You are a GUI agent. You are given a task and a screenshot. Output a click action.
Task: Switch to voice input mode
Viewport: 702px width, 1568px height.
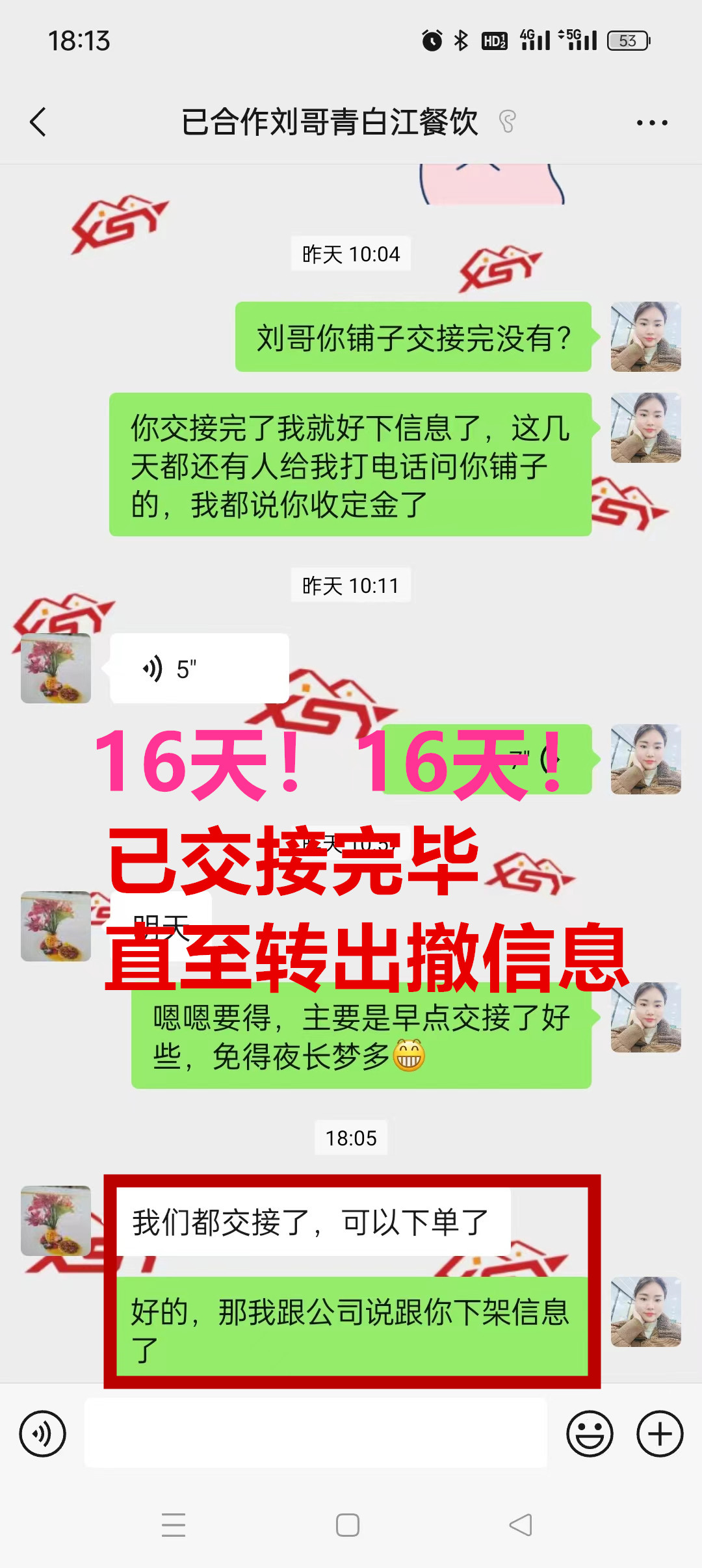pos(43,1433)
